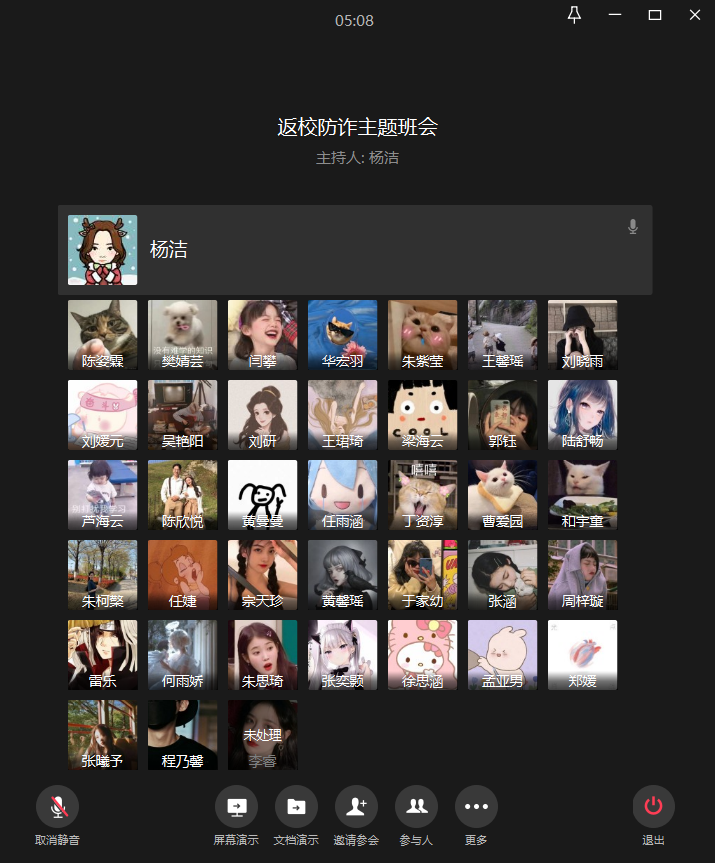Start screen sharing via 屏幕演示
This screenshot has width=715, height=863.
click(x=236, y=806)
